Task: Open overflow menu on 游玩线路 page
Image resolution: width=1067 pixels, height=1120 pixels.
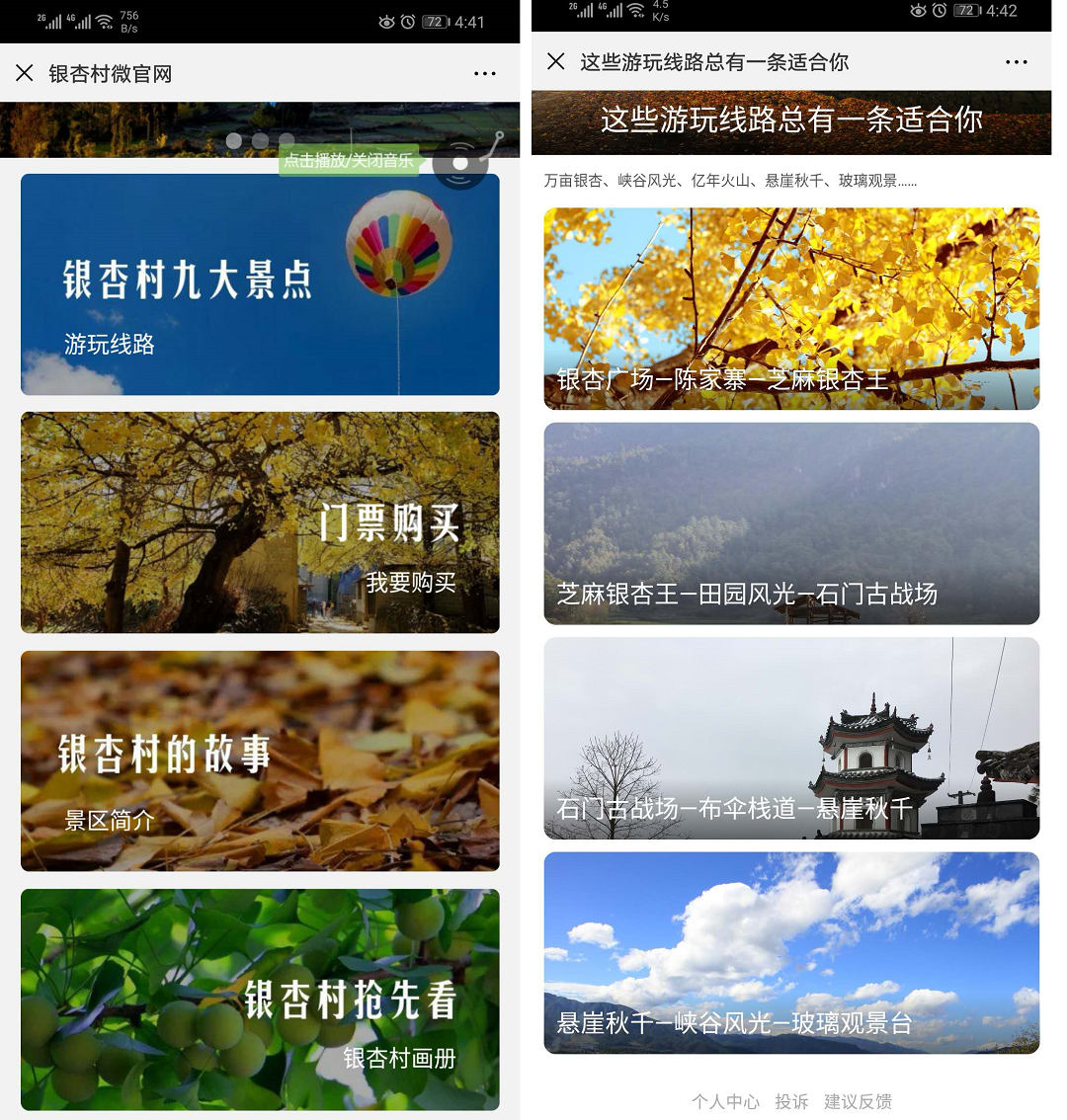Action: pyautogui.click(x=1016, y=62)
